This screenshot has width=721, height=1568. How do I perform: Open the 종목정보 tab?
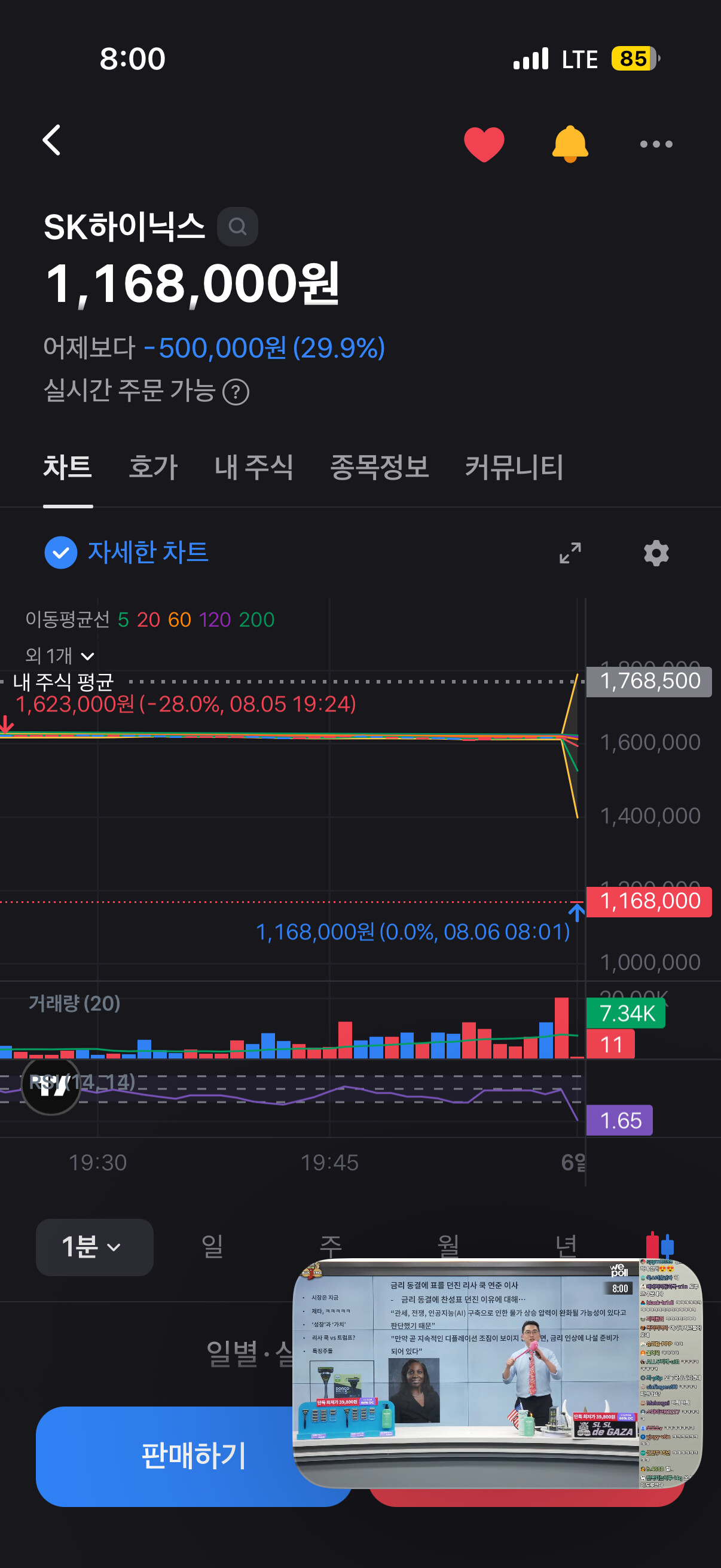[379, 467]
